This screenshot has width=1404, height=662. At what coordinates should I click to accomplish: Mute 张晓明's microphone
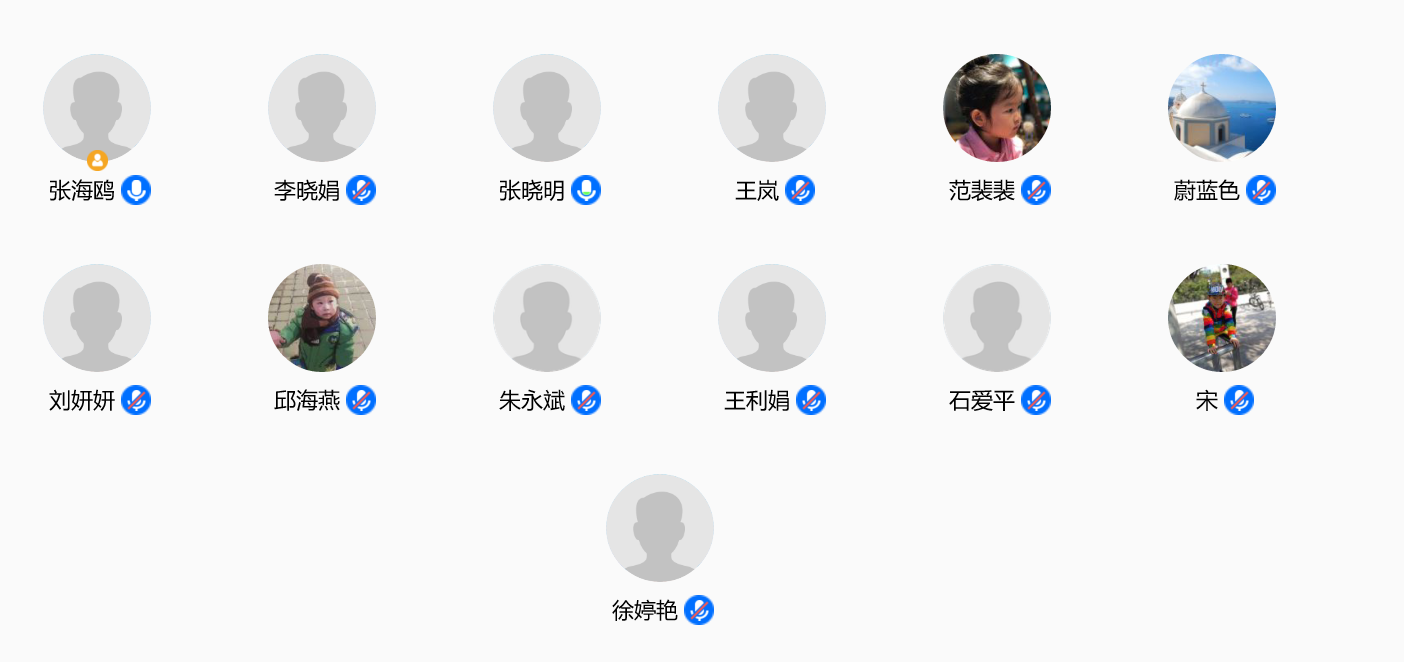coord(586,190)
